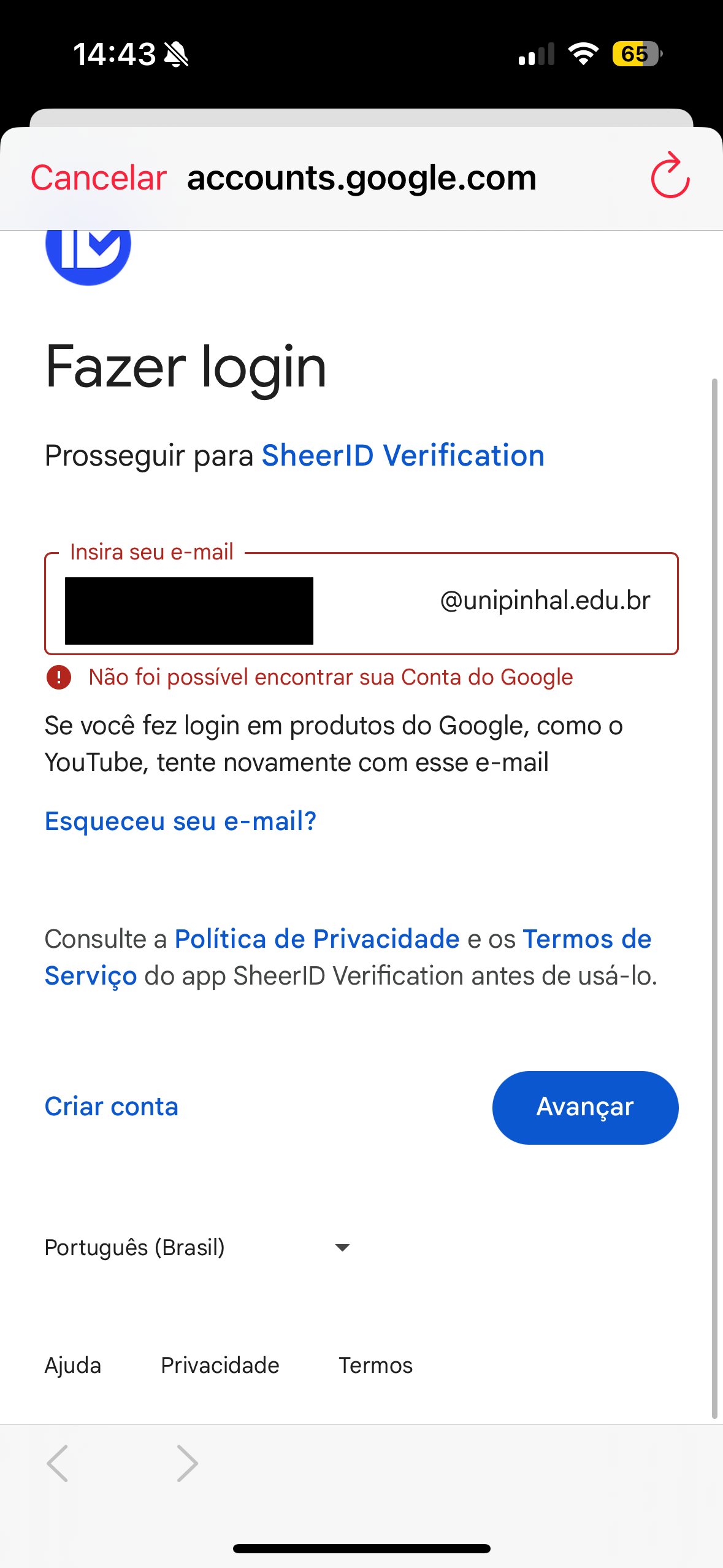Viewport: 723px width, 1568px height.
Task: Read the Política de Privacidade
Action: click(317, 939)
